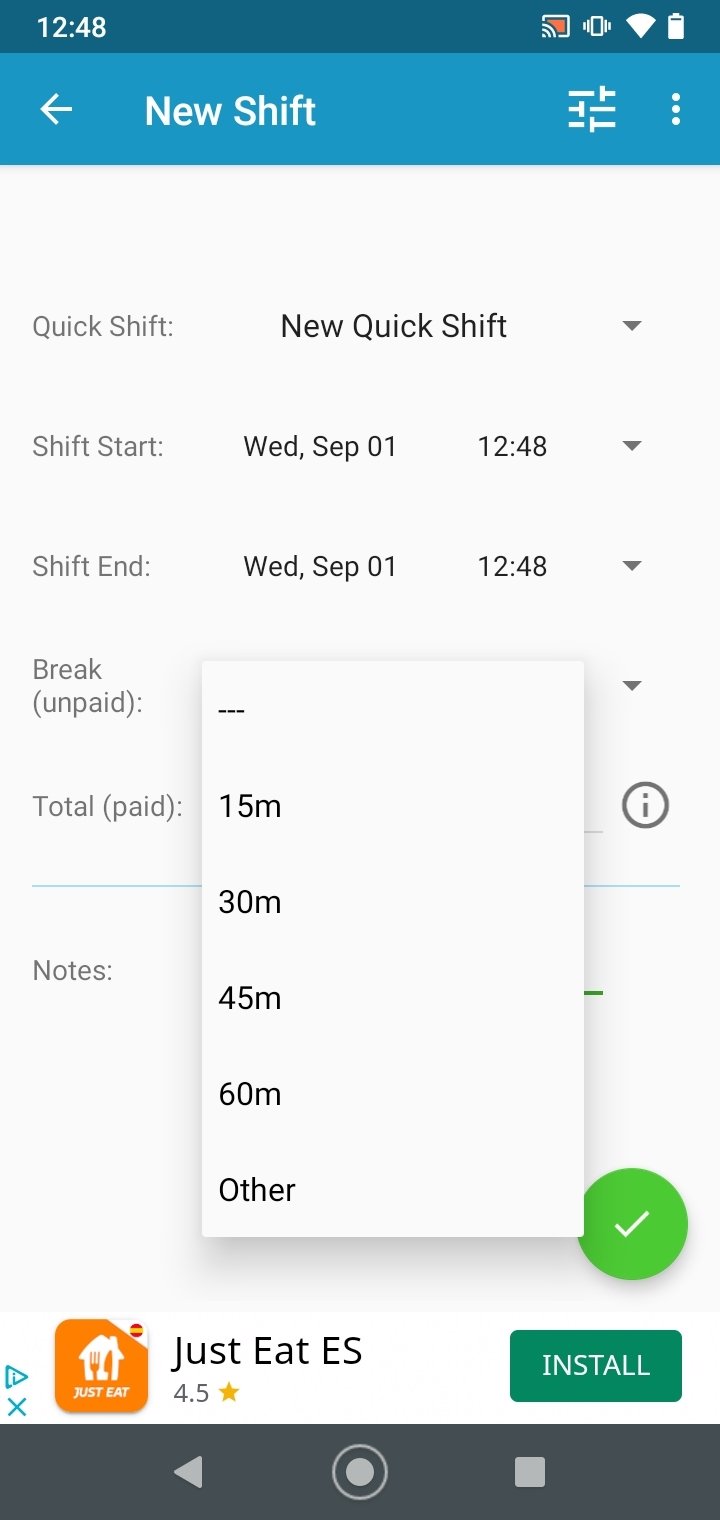Tap the system home button

359,1472
